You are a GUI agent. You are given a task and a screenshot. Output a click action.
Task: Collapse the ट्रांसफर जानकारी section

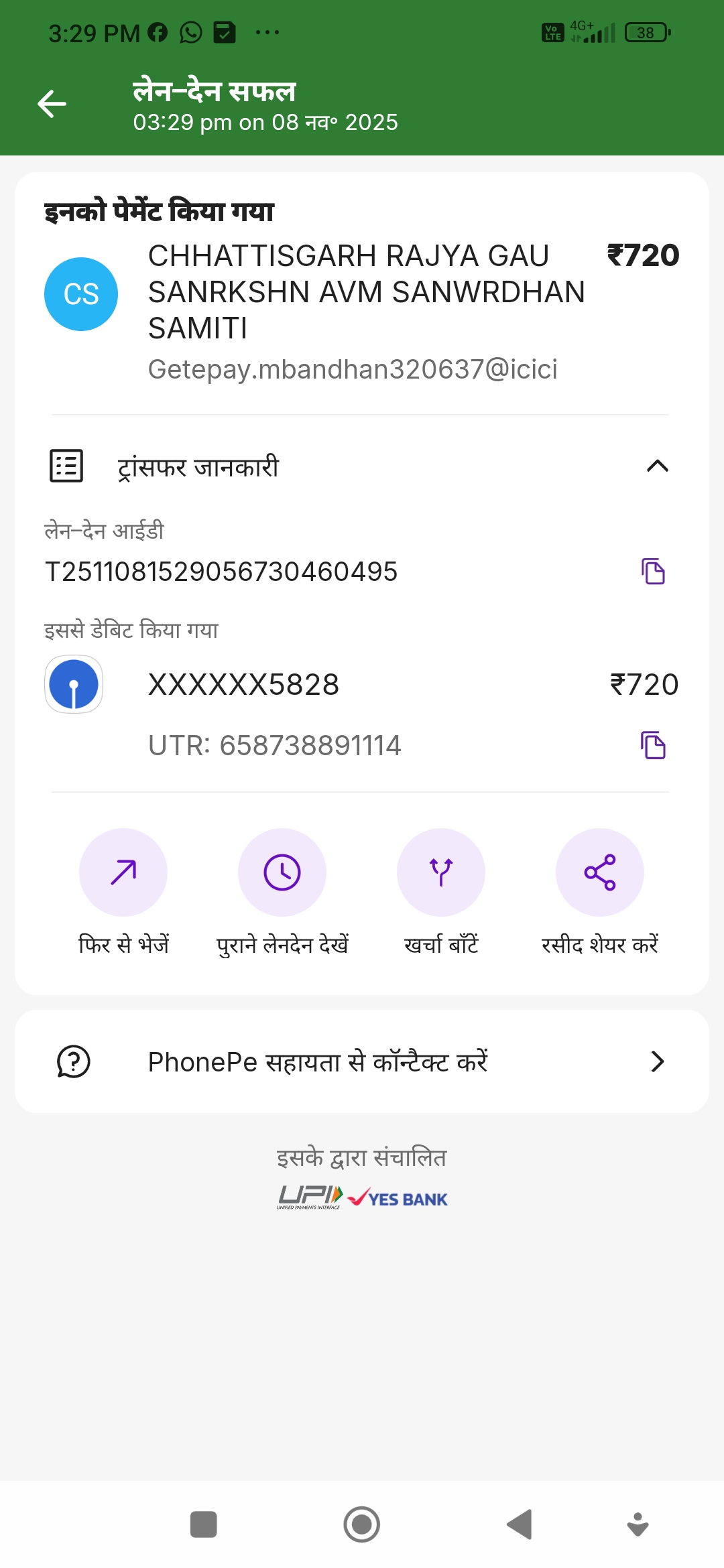coord(657,466)
